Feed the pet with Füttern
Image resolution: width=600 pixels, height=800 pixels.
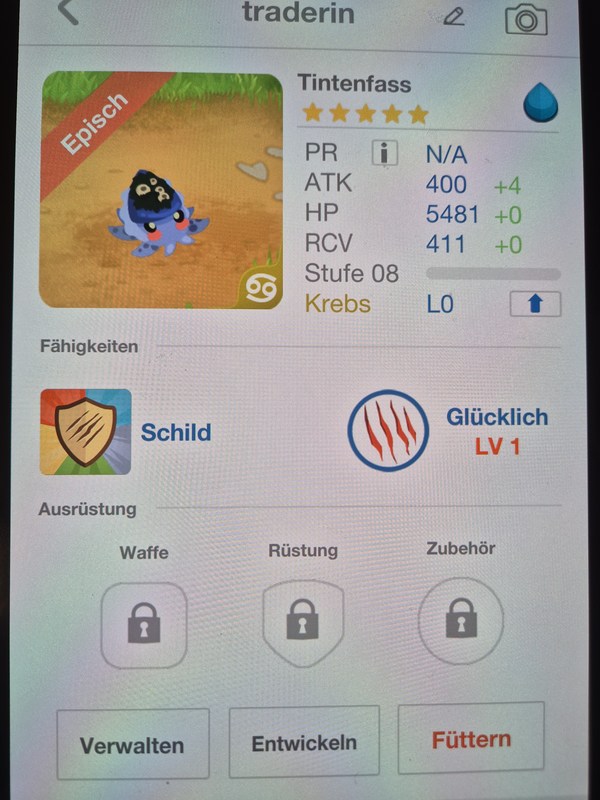tap(471, 739)
